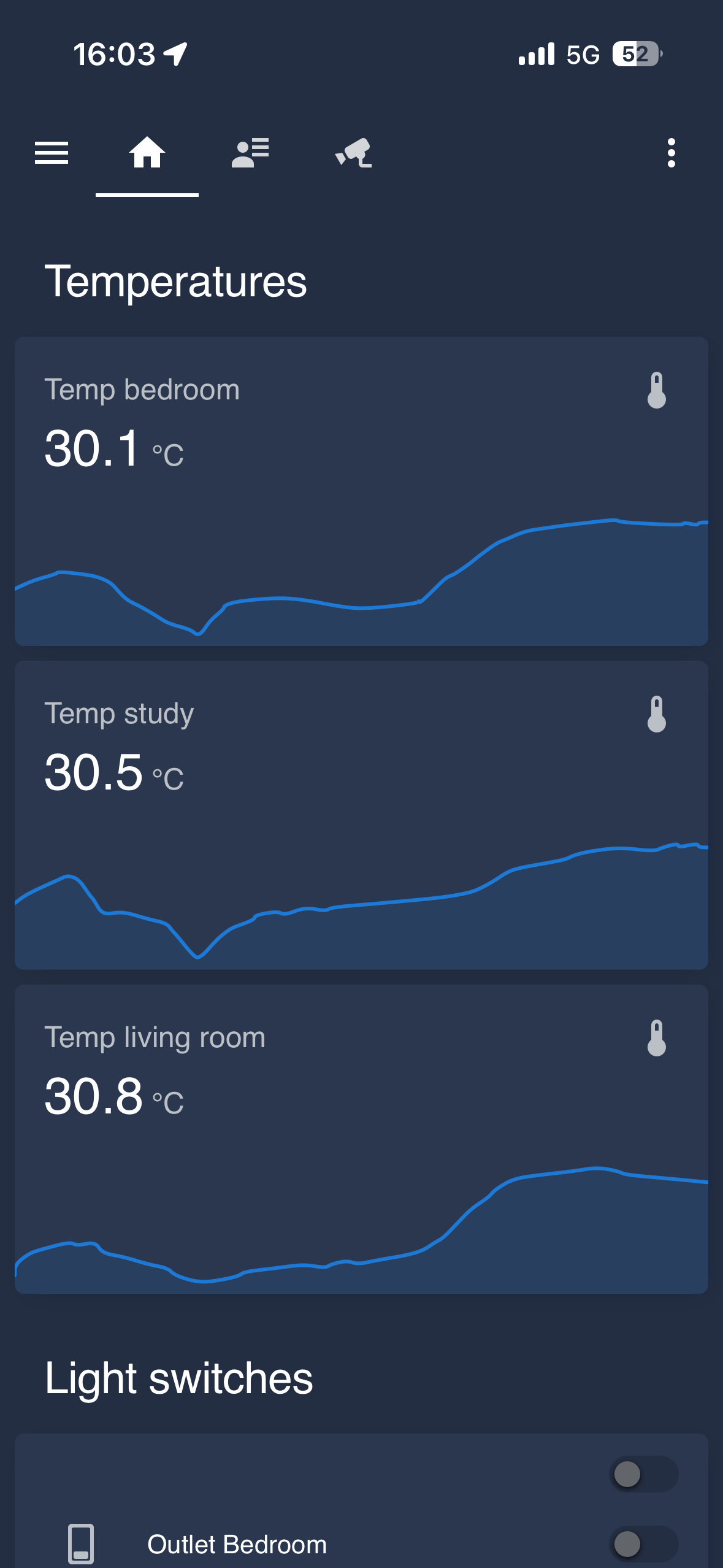Select the home dashboard tab
Screen dimensions: 723x1568
point(147,153)
